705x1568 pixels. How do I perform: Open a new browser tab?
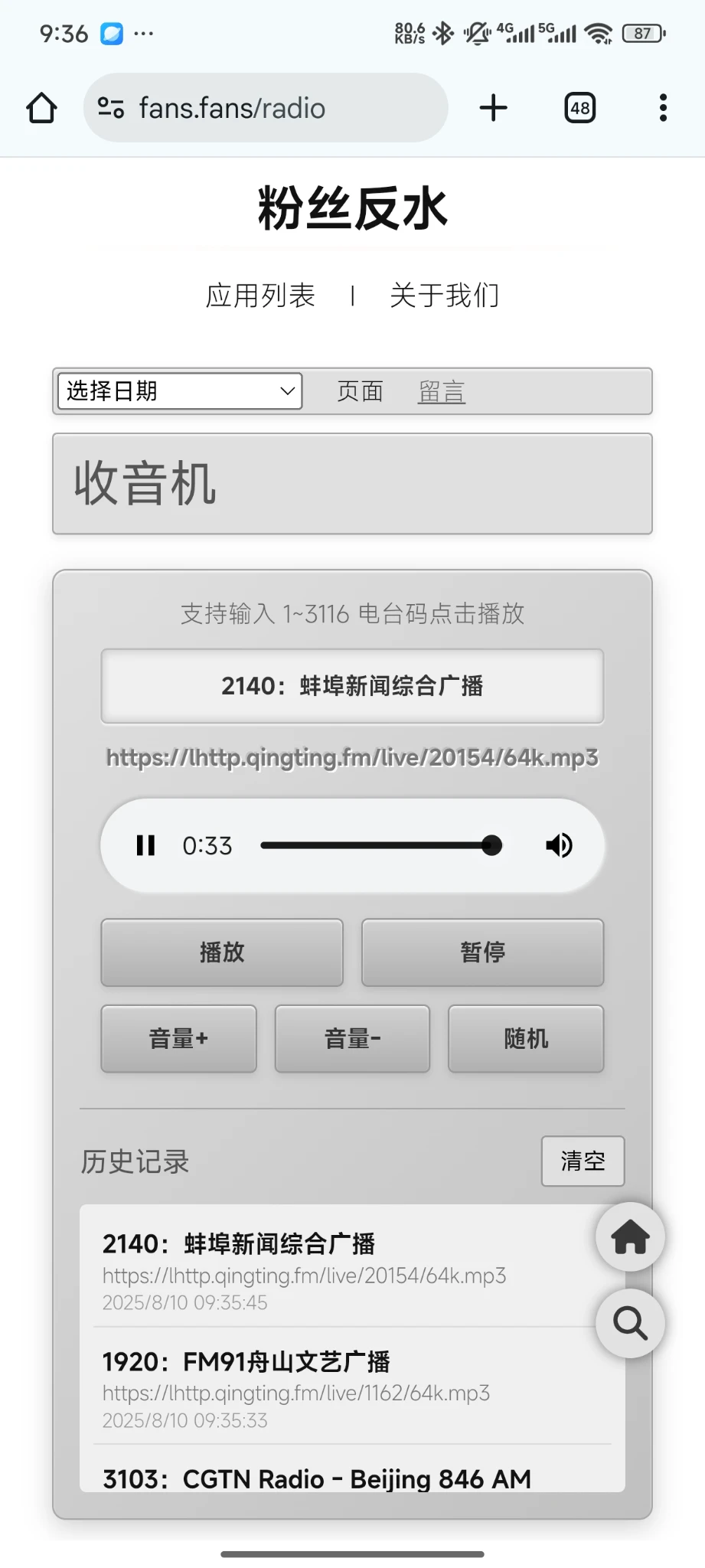pos(494,108)
